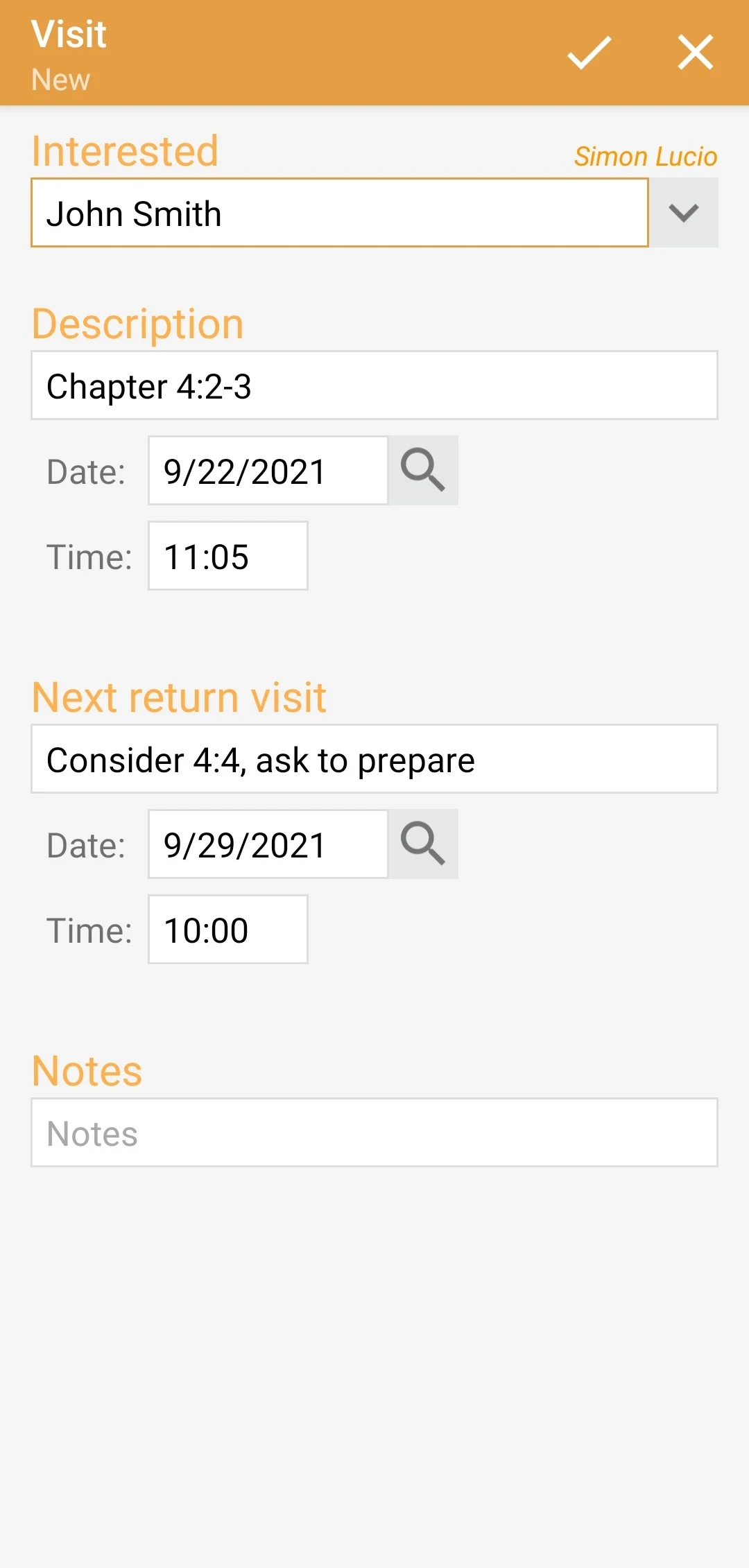Image resolution: width=749 pixels, height=1568 pixels.
Task: Edit the visit time 11:05
Action: point(228,556)
